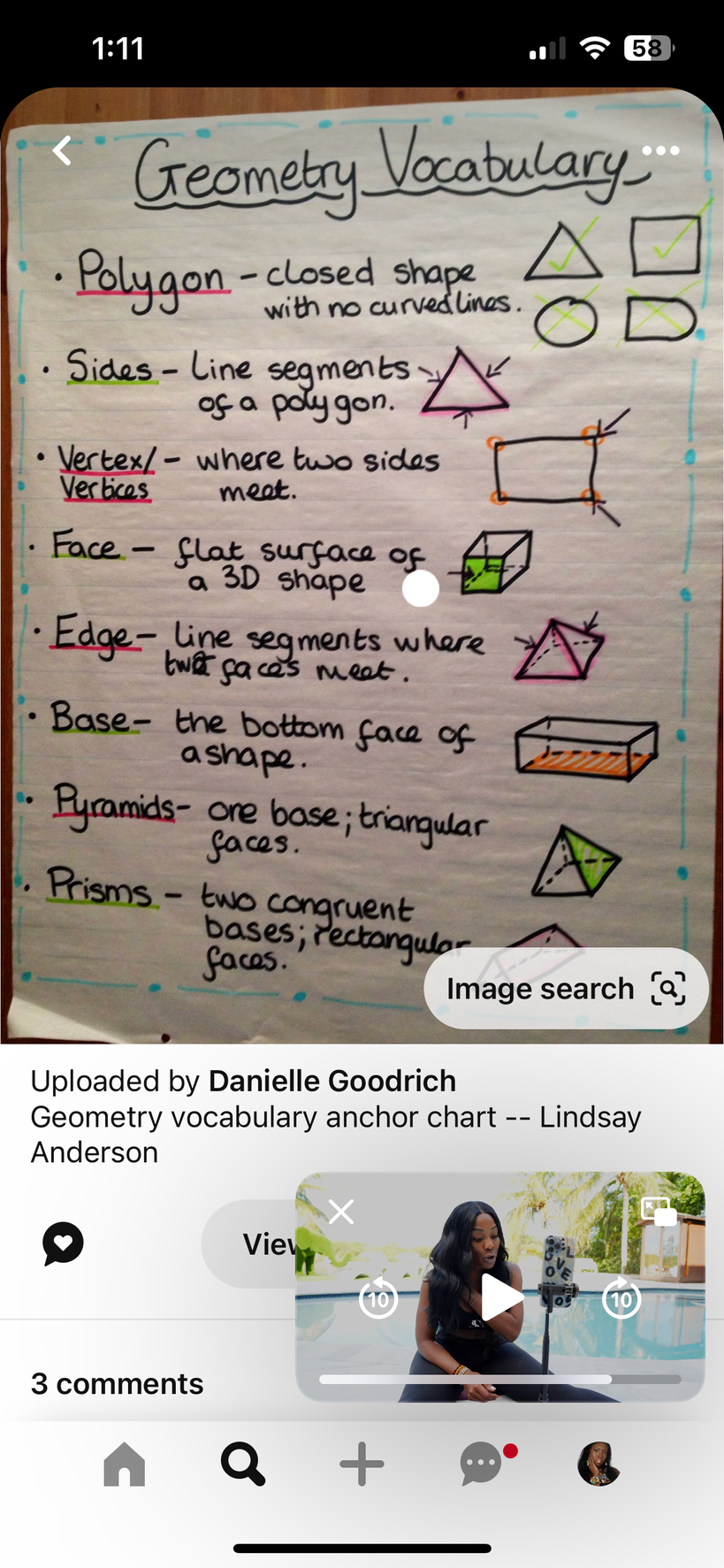Play the floating video

(x=501, y=1297)
